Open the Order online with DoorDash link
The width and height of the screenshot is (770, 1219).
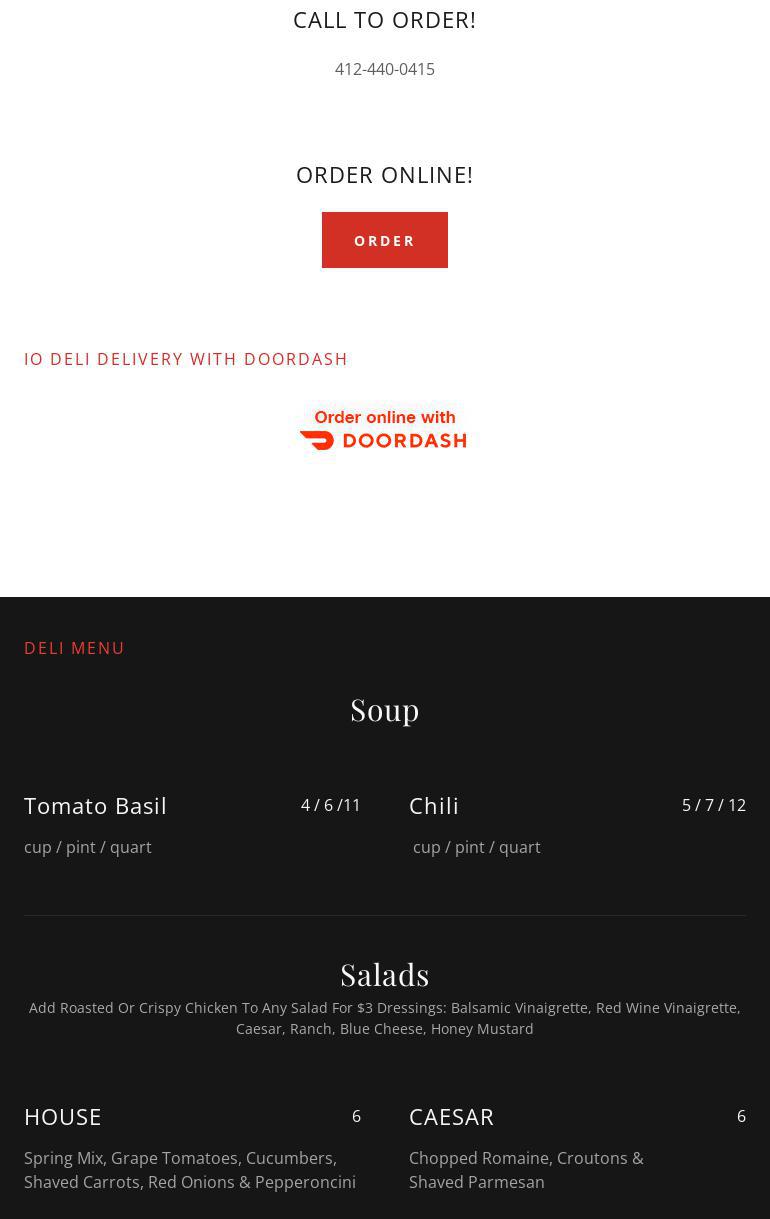[x=384, y=430]
